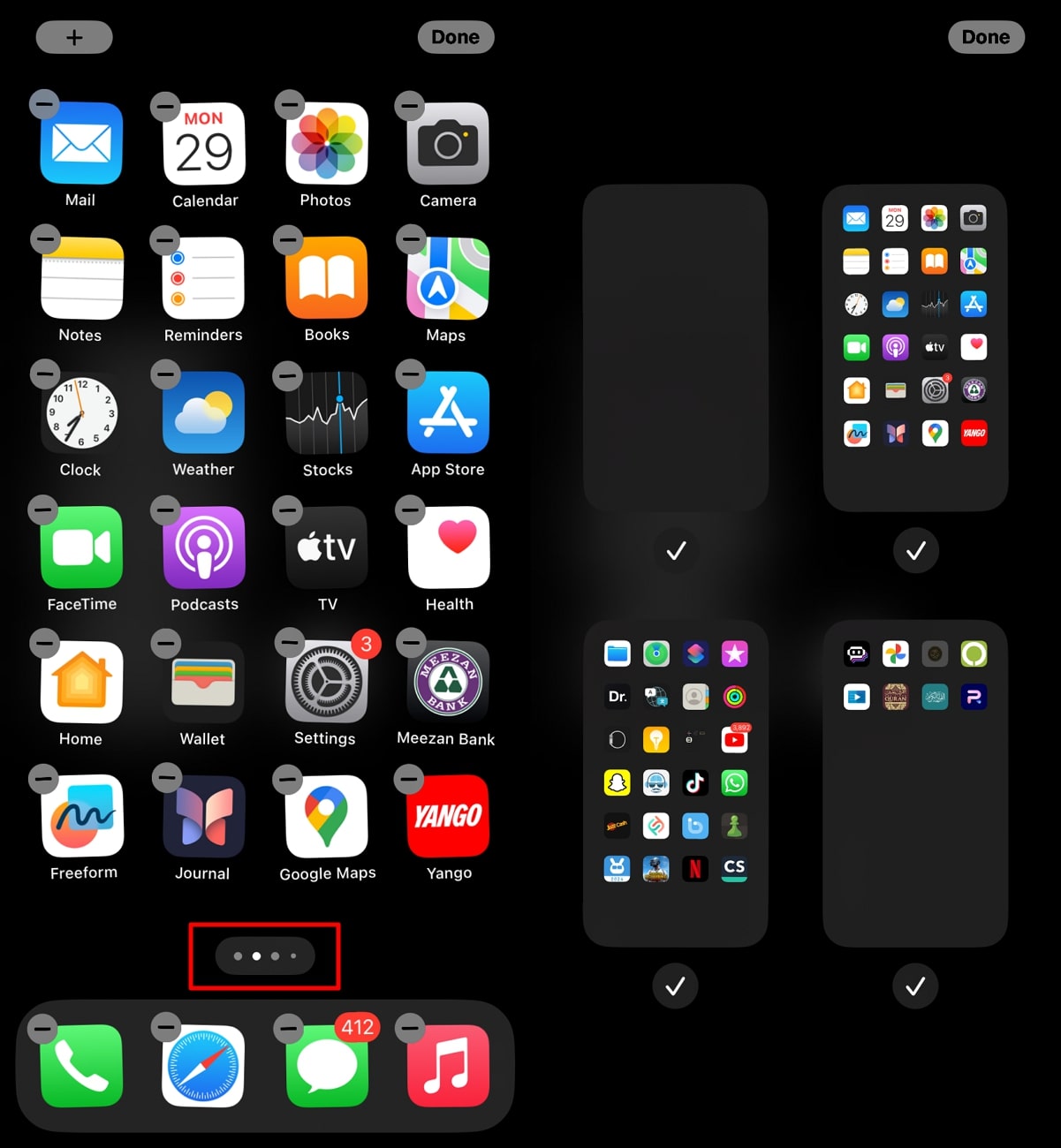Remove Music from dock via minus badge
Viewport: 1061px width, 1148px height.
(x=409, y=1028)
